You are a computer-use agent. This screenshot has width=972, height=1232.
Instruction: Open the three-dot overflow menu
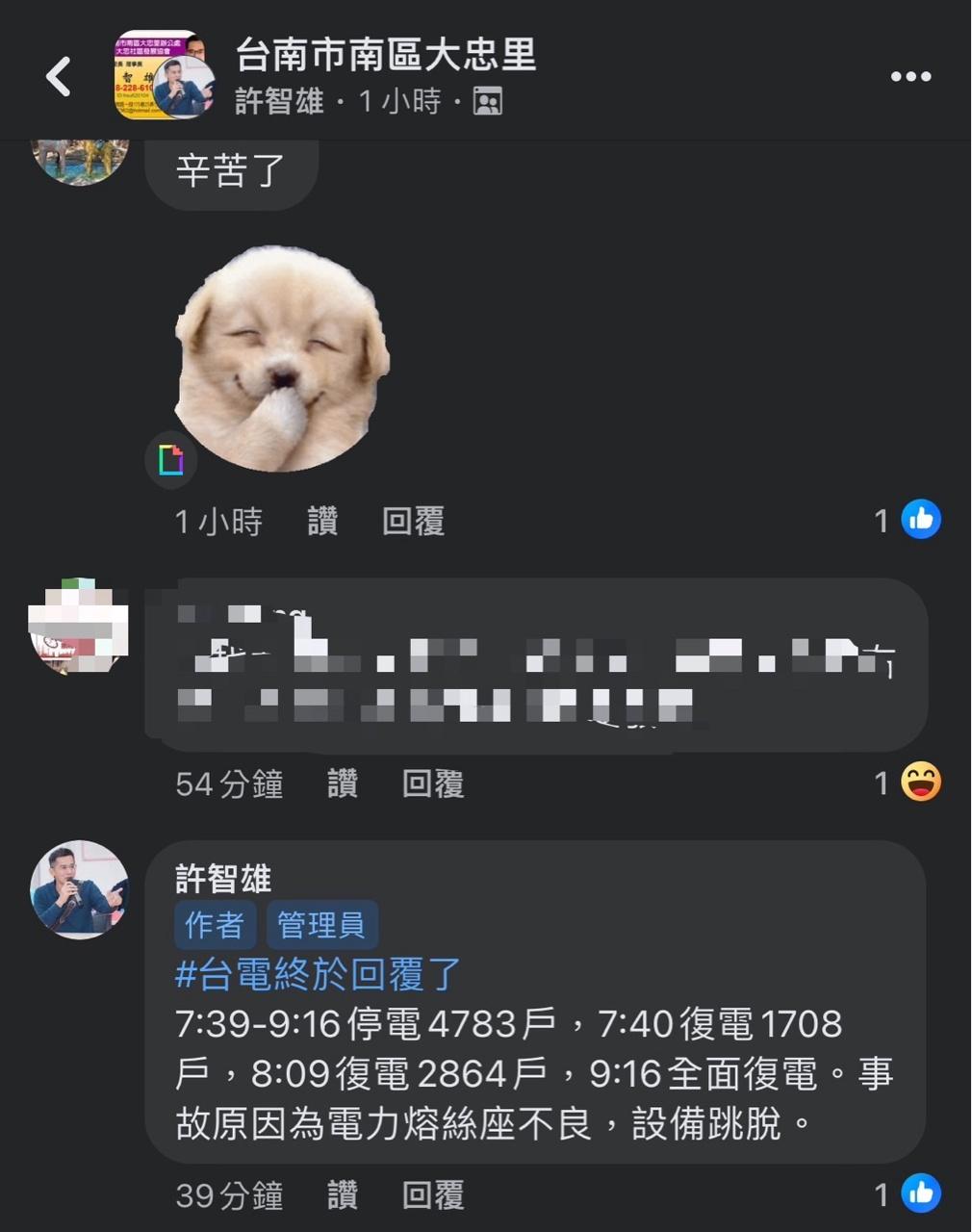coord(909,77)
